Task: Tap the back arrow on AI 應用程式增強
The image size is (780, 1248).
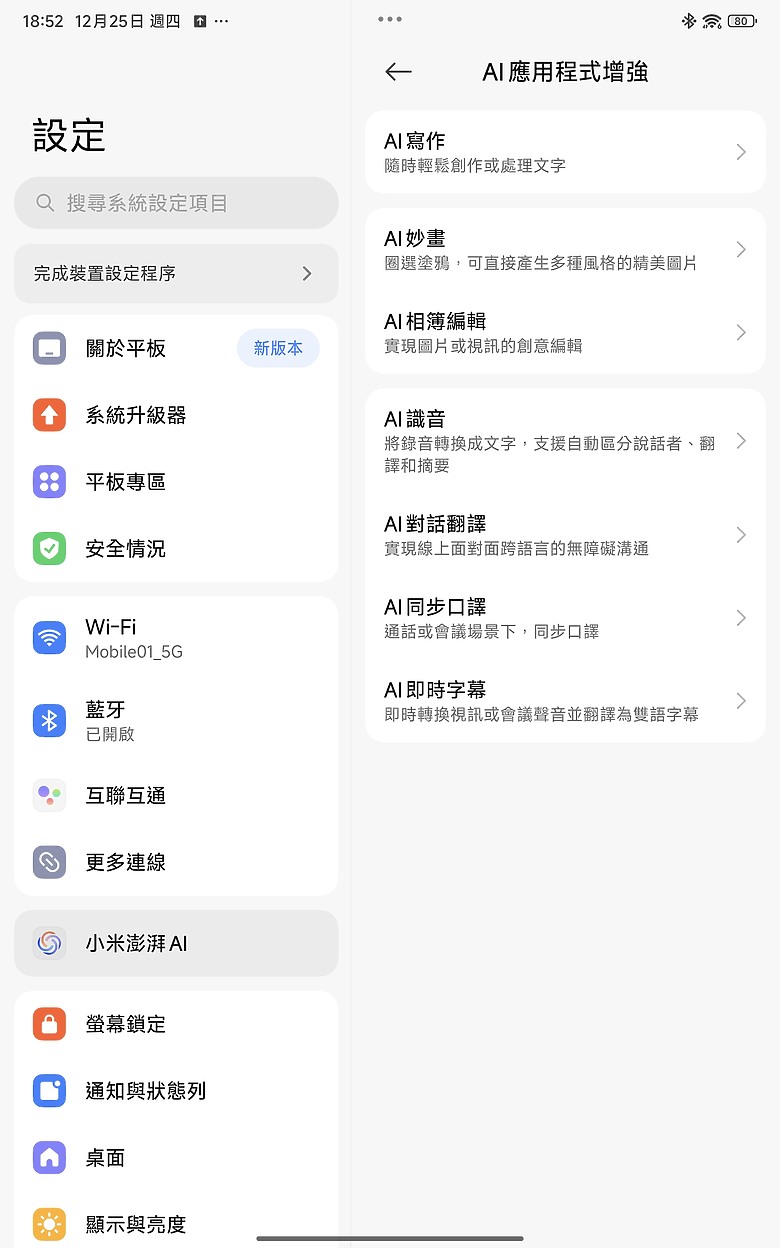Action: pos(397,71)
